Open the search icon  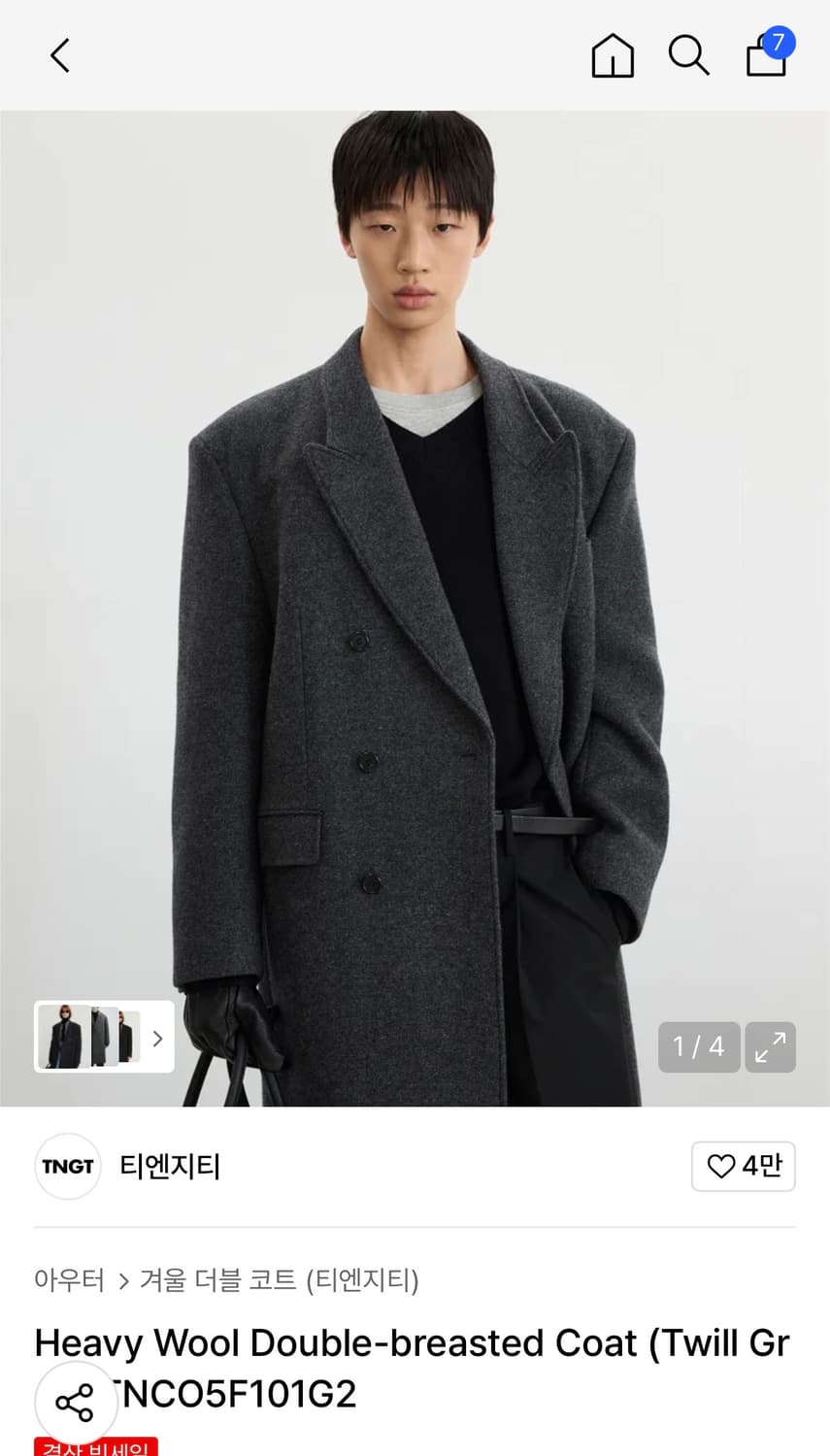[688, 55]
